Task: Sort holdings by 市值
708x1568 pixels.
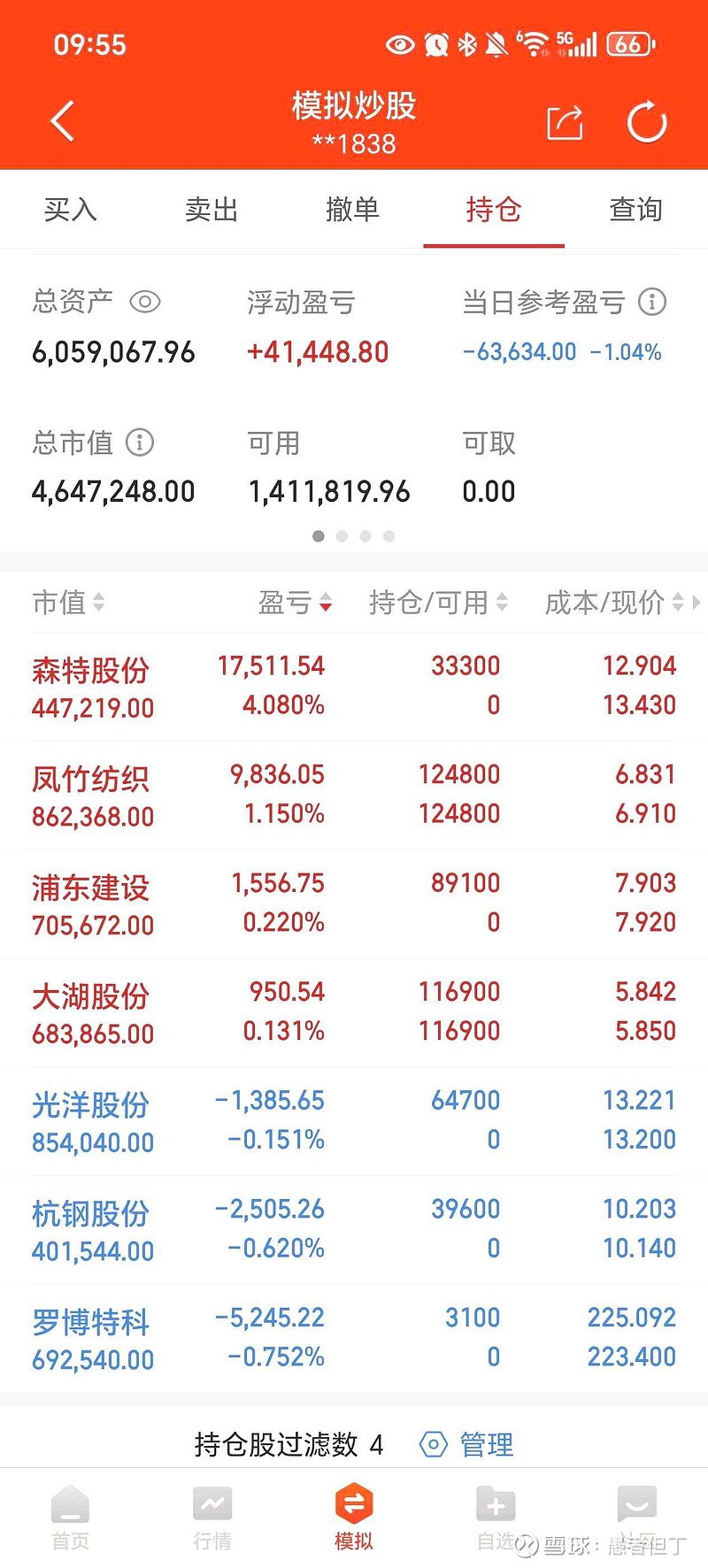Action: coord(69,603)
